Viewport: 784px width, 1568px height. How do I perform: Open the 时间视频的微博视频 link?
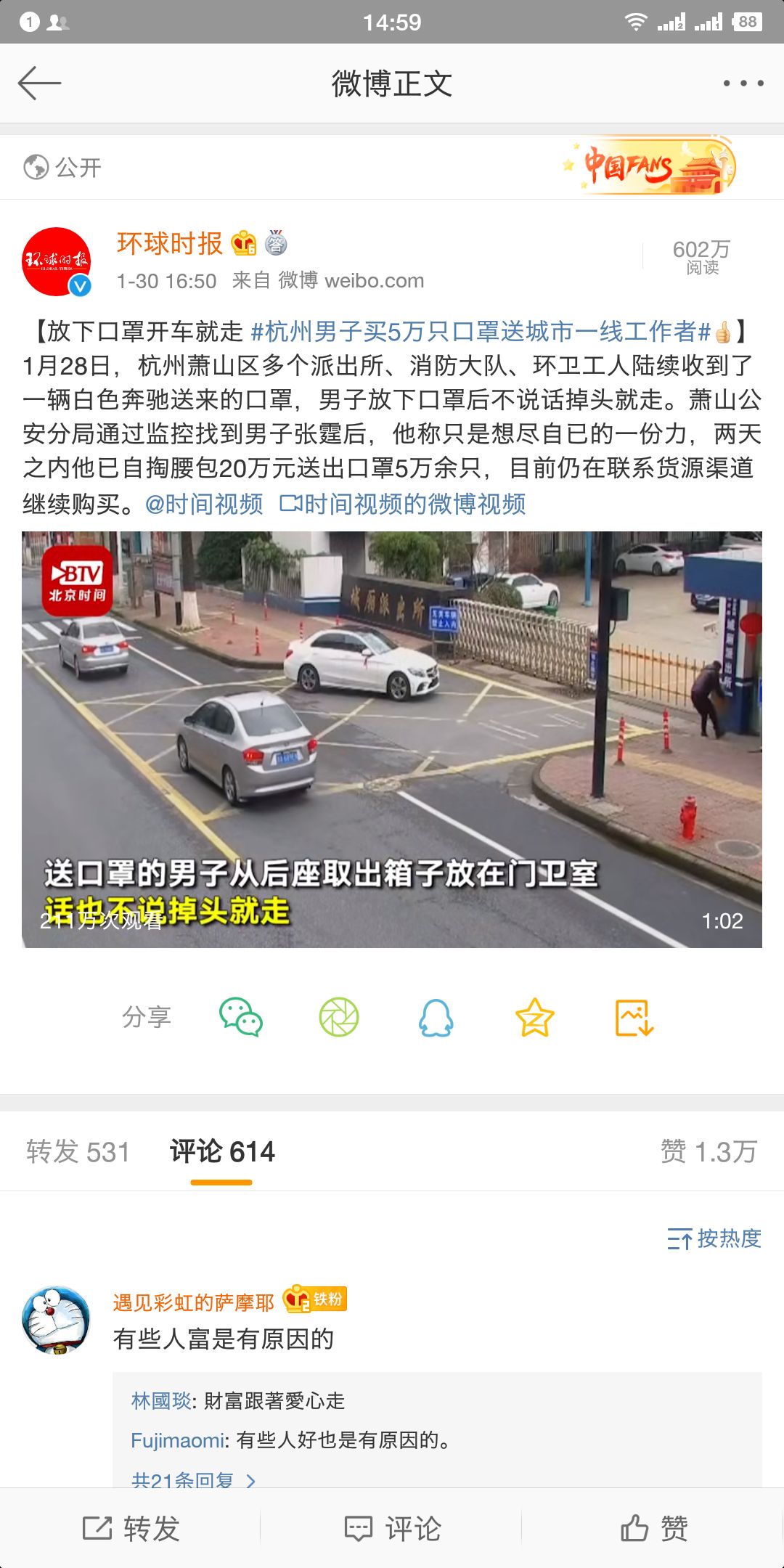(404, 503)
